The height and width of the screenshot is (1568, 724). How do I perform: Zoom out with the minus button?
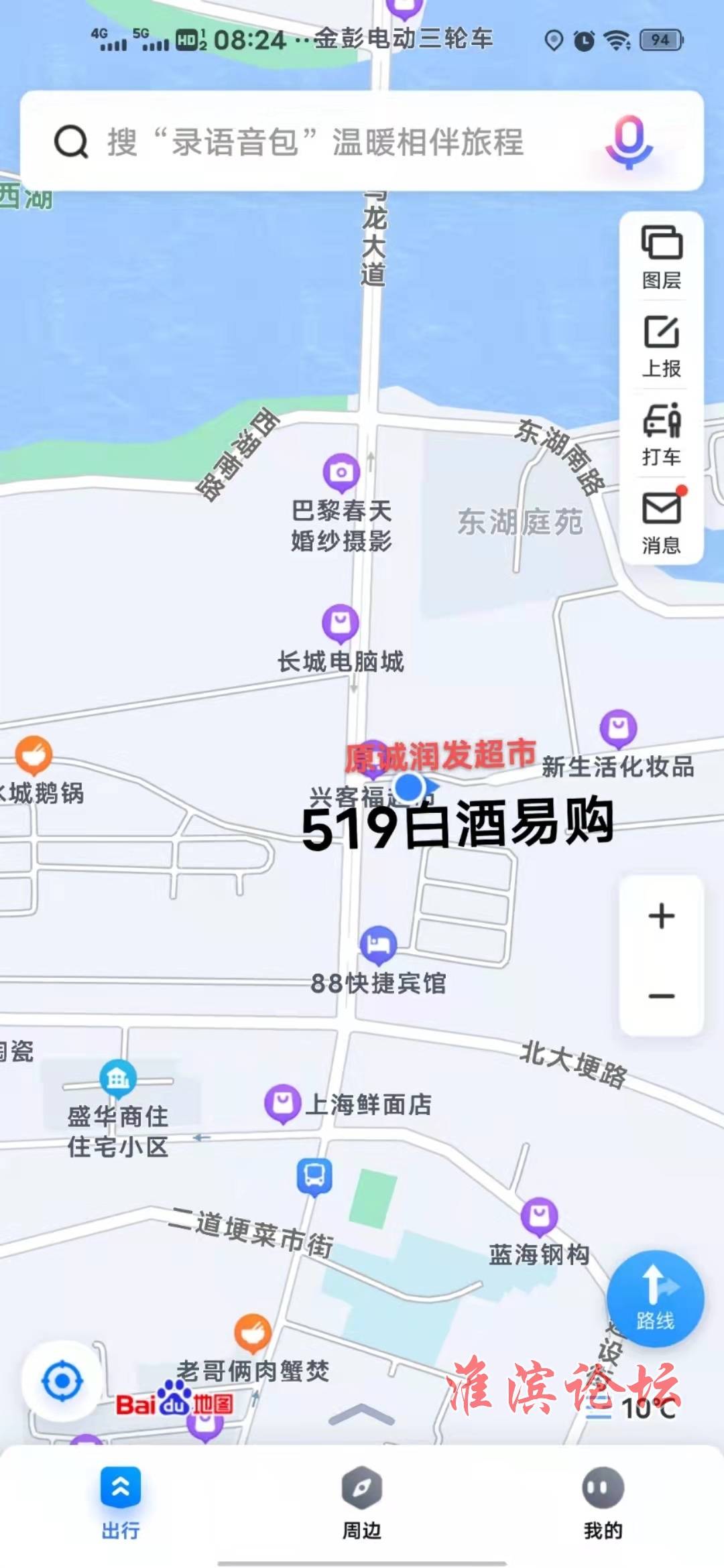click(x=662, y=996)
